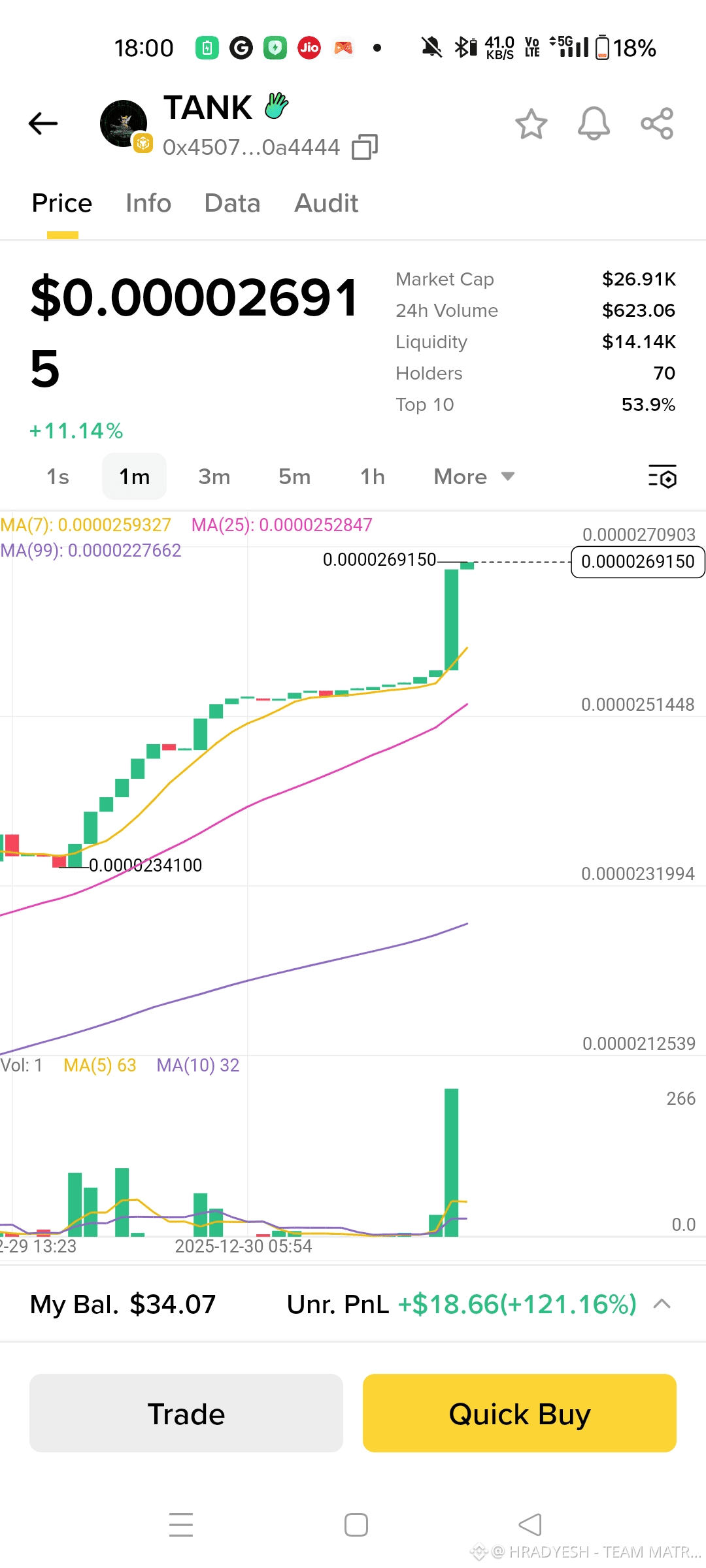Image resolution: width=706 pixels, height=1568 pixels.
Task: Change chart to the 1h interval
Action: [x=373, y=477]
